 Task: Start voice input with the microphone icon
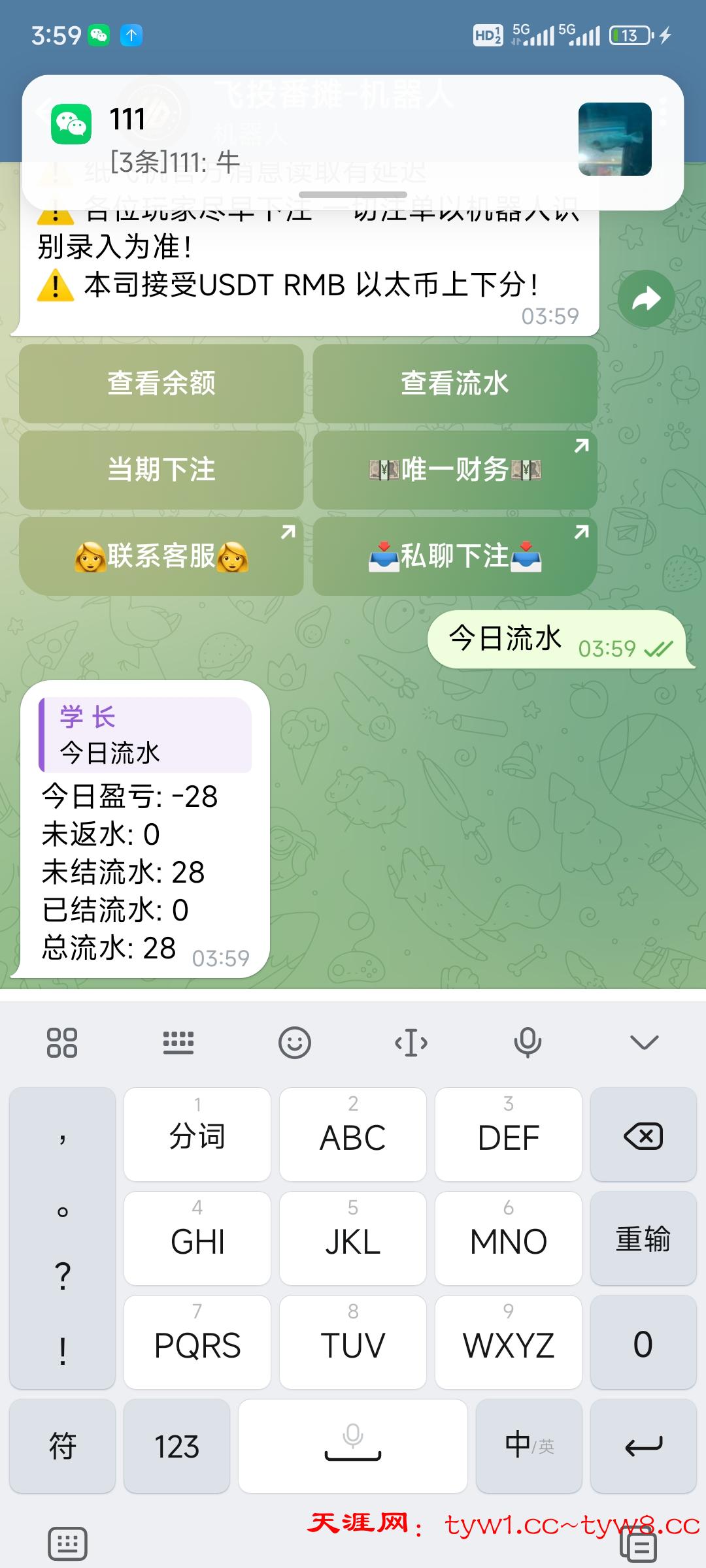(x=527, y=1042)
